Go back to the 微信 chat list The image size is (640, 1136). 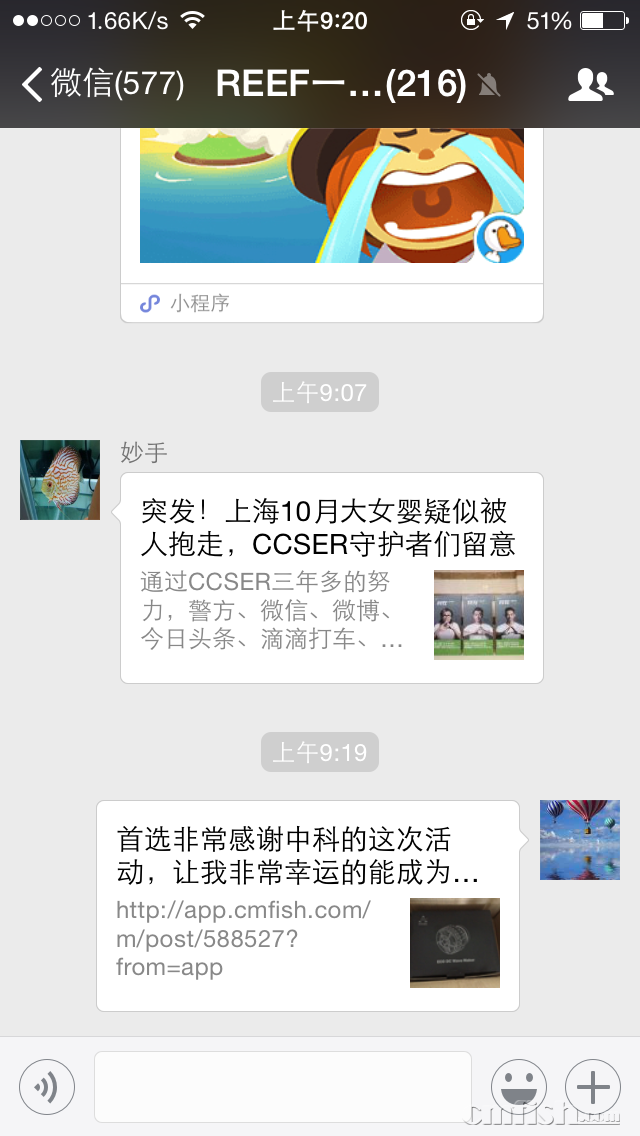[x=100, y=84]
